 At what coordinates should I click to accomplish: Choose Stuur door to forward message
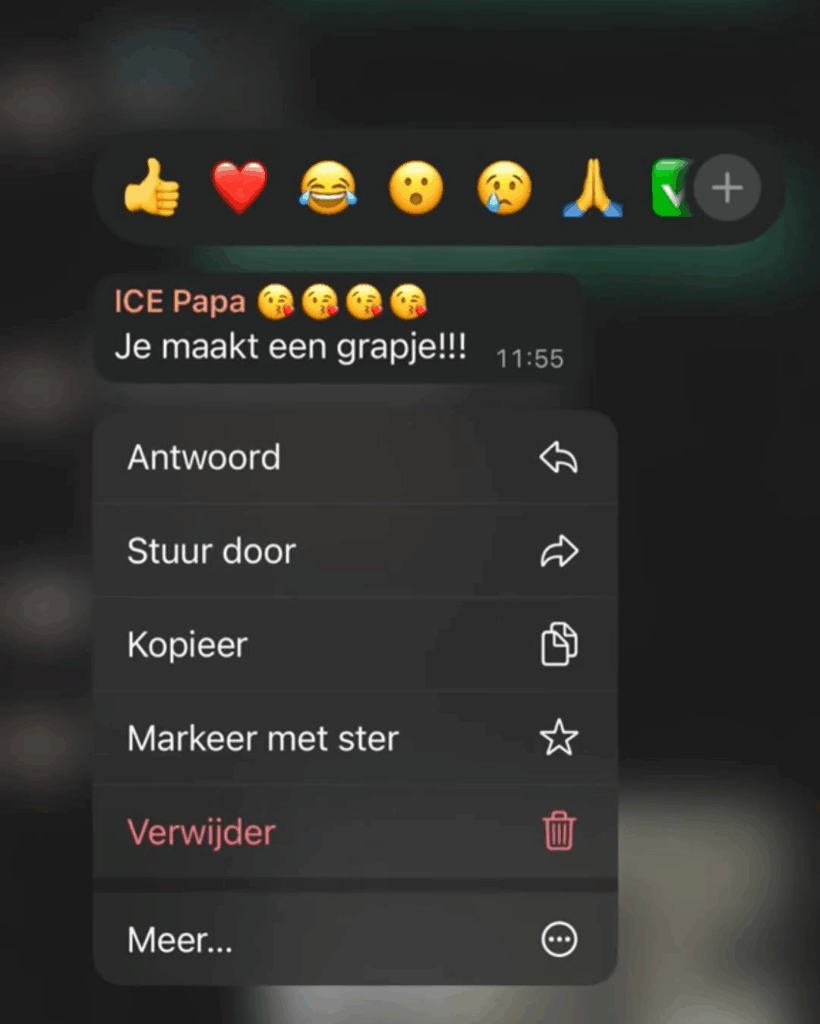pos(354,551)
